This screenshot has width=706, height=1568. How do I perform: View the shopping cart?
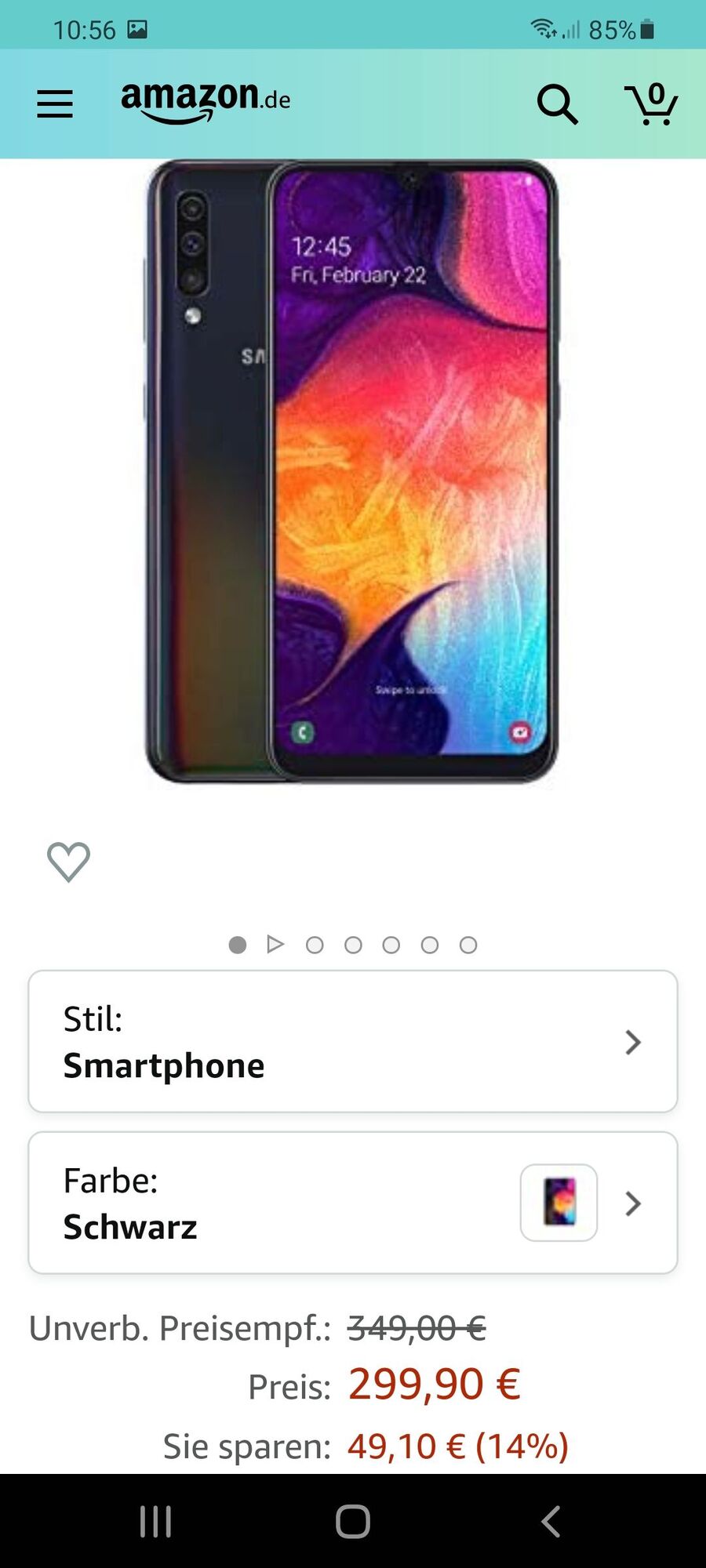tap(651, 103)
